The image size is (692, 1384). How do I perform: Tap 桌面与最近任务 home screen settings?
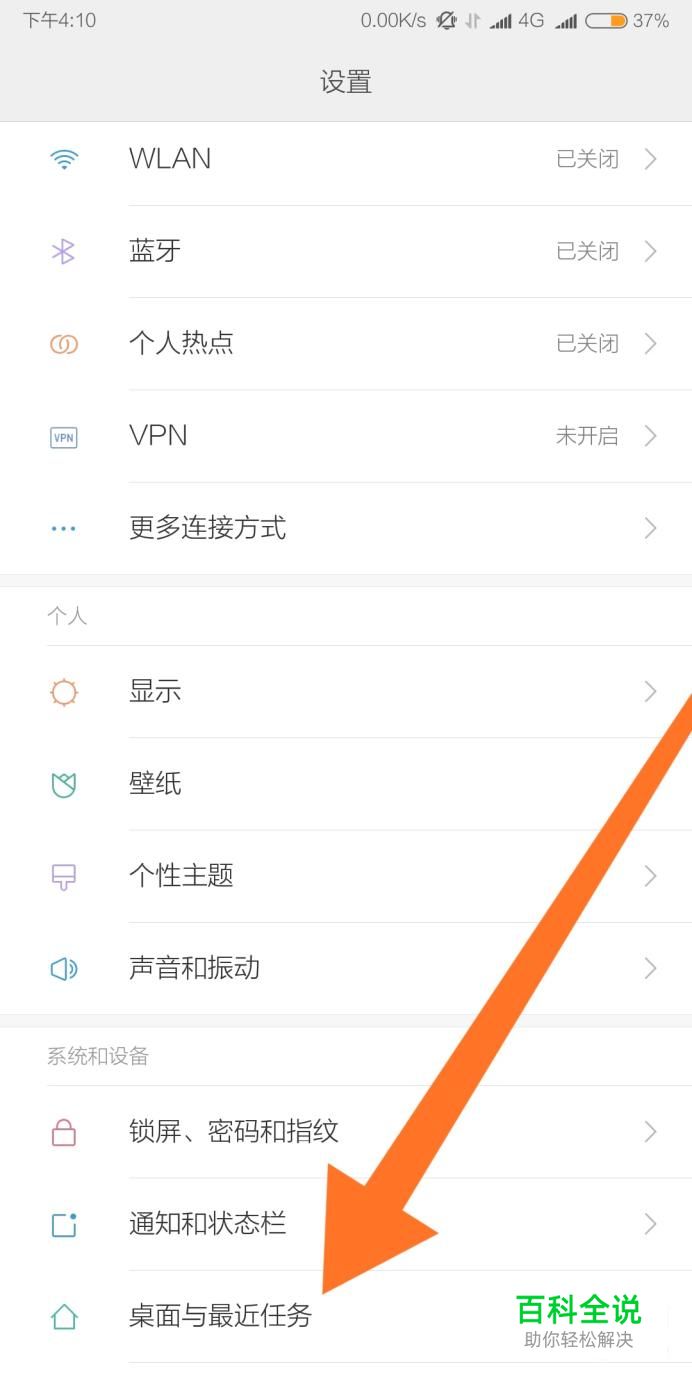click(220, 1316)
